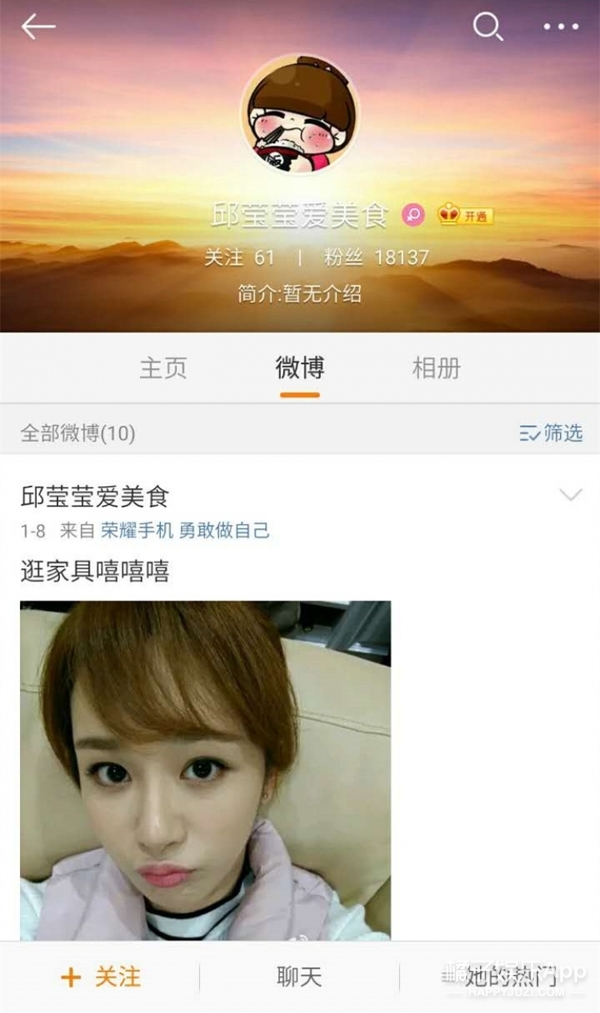Open the 粉丝 18137 followers list

pyautogui.click(x=376, y=257)
